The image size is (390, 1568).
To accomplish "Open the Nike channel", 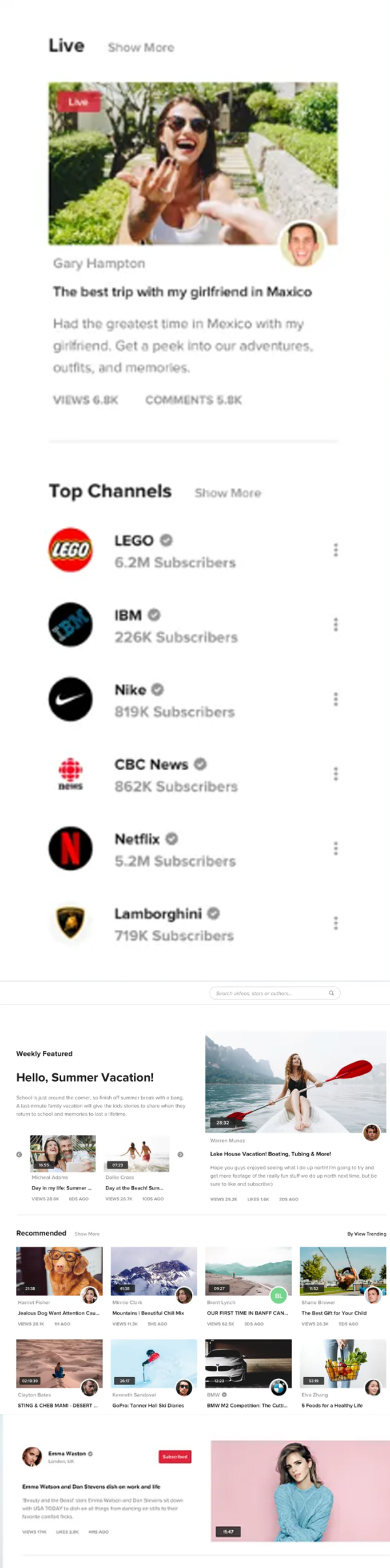I will (x=130, y=690).
